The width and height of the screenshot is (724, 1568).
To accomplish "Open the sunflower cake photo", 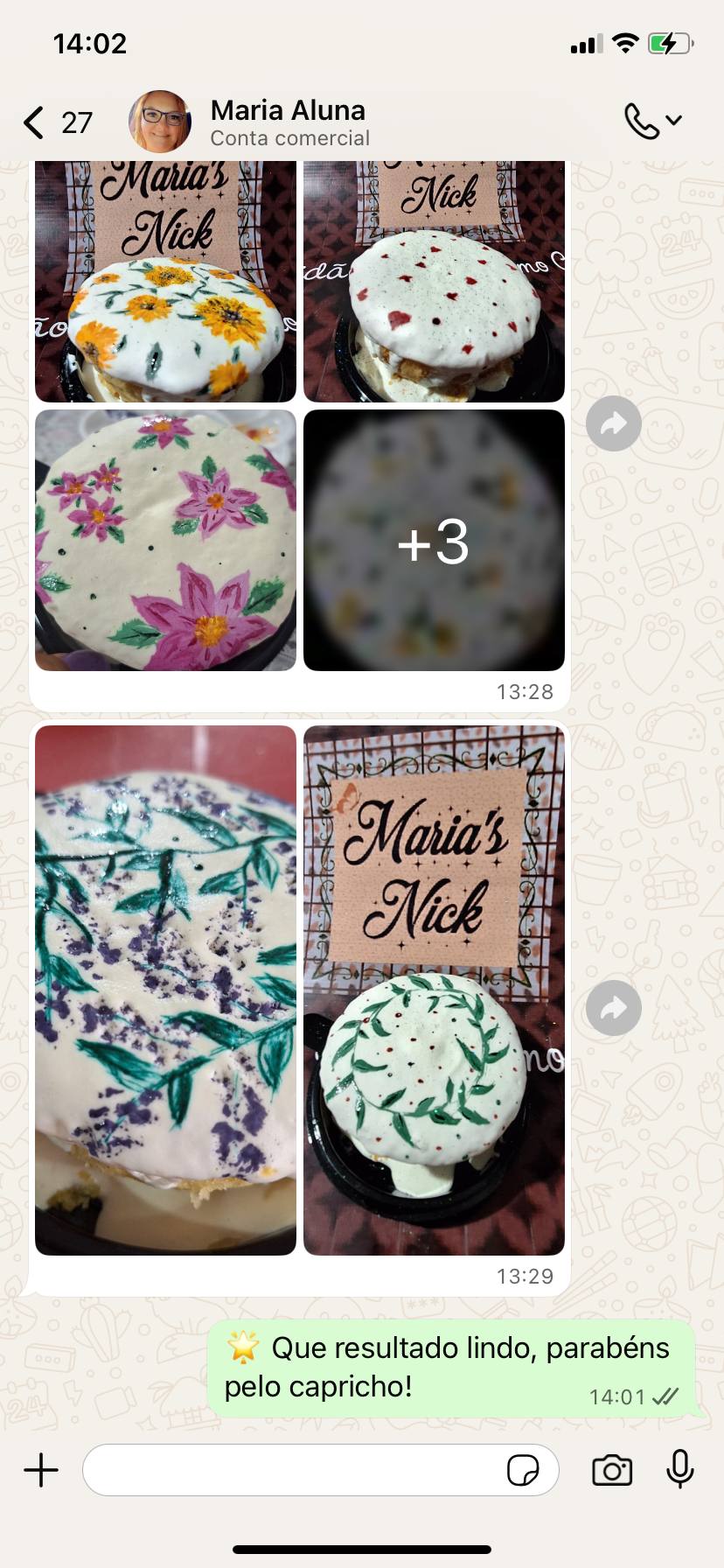I will pos(165,280).
